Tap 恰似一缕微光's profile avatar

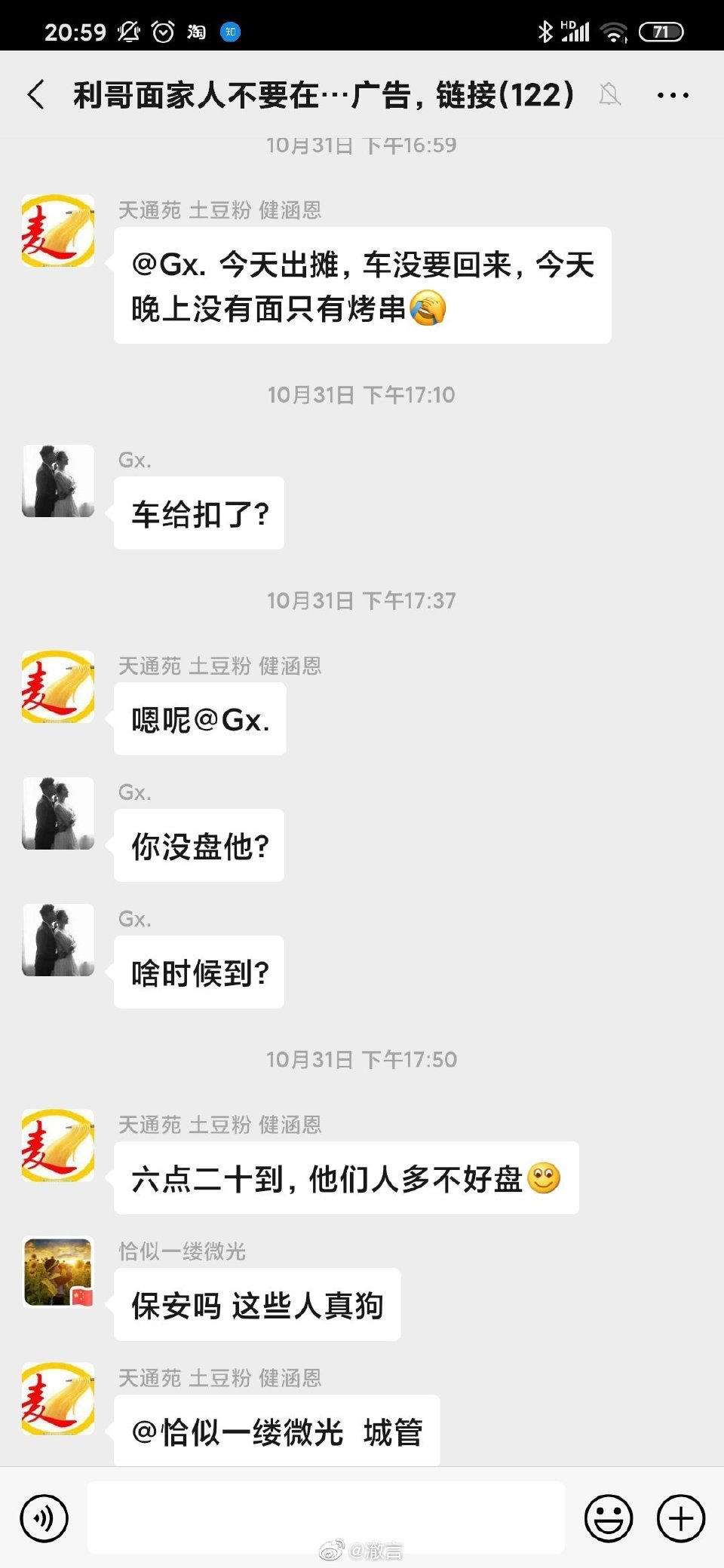(x=57, y=1272)
